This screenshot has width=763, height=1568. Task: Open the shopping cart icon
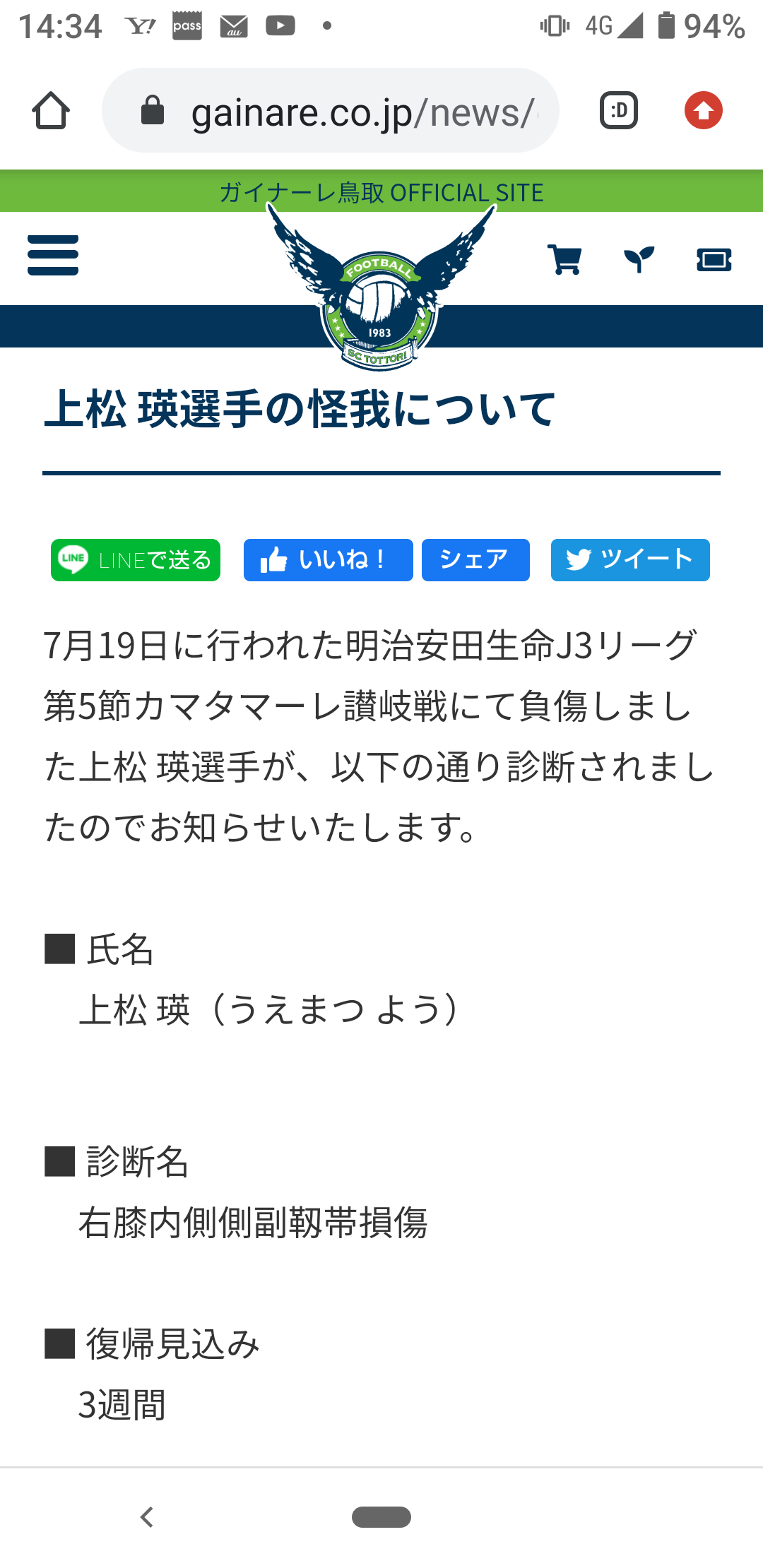(x=564, y=259)
